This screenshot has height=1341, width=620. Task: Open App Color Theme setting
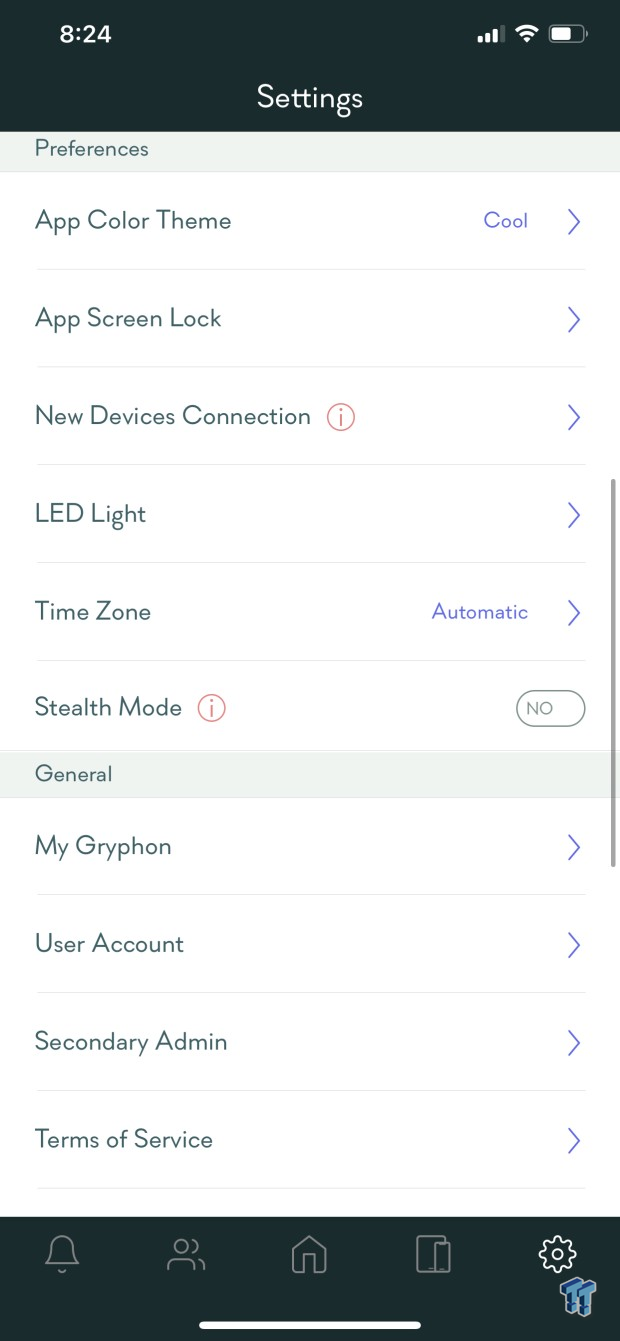pos(310,221)
